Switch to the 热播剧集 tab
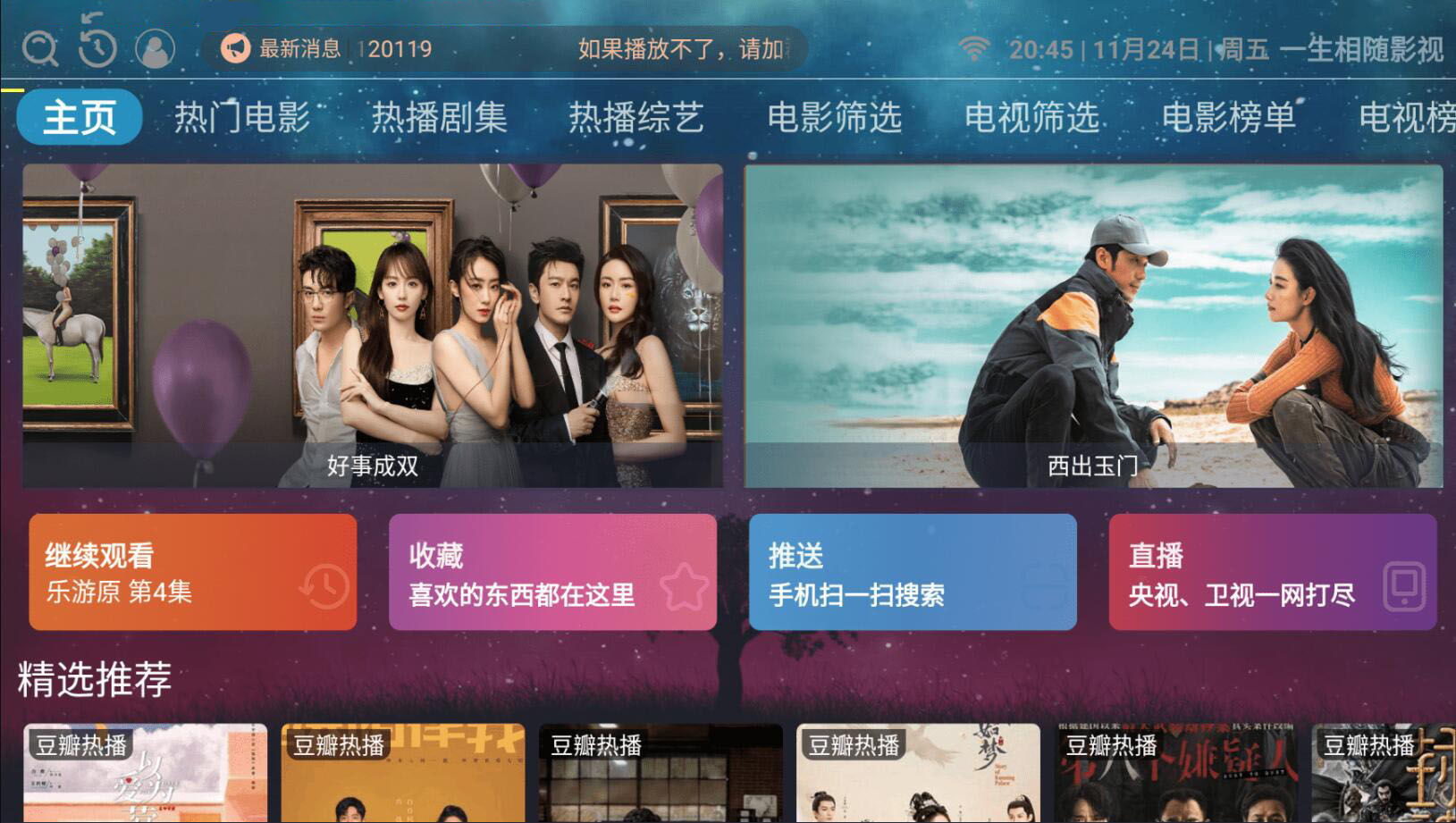Viewport: 1456px width, 823px height. 439,117
